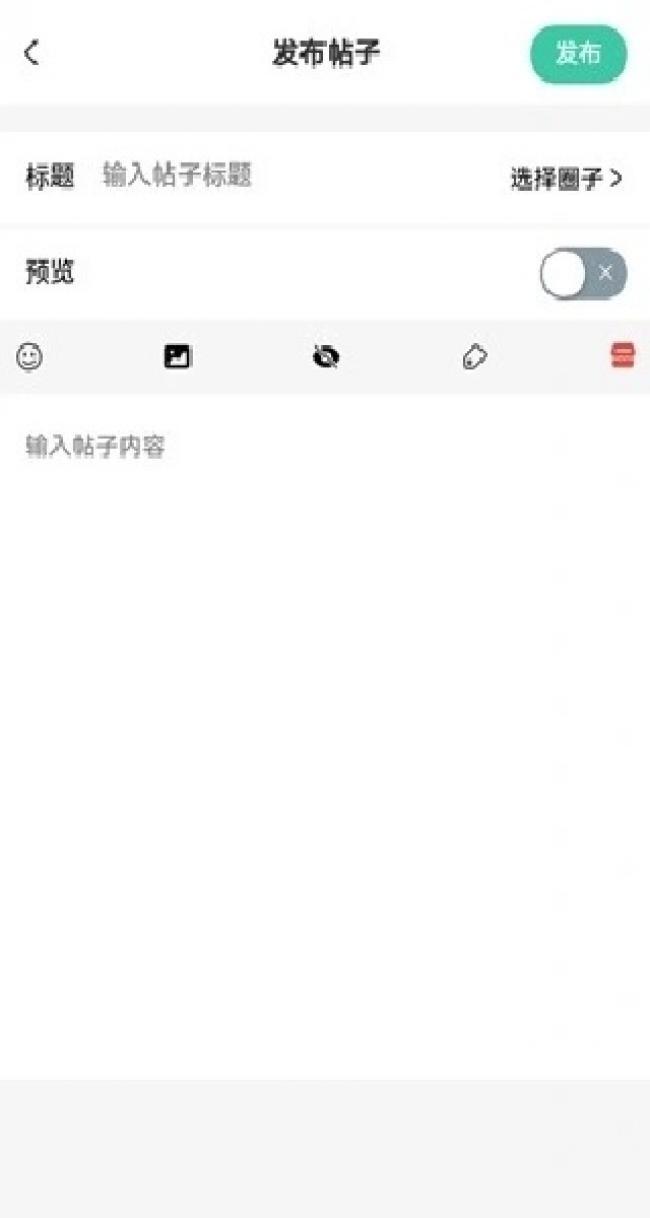Insert an image via picture icon
The image size is (650, 1218).
[x=177, y=356]
